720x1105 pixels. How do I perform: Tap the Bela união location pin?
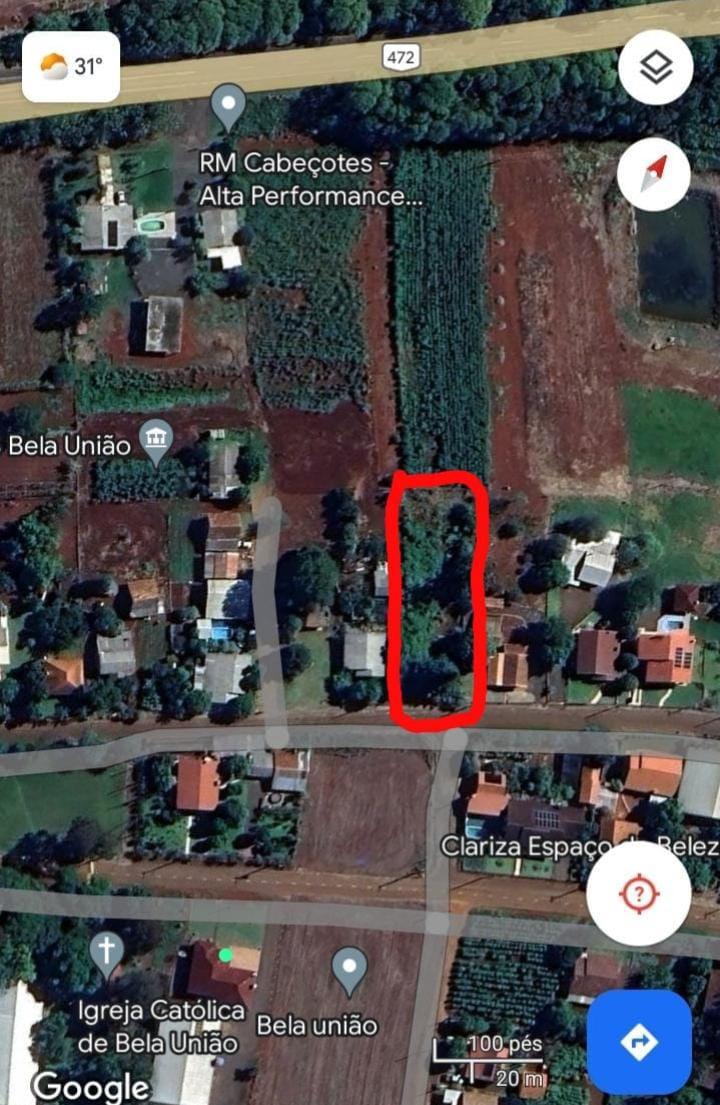click(349, 969)
